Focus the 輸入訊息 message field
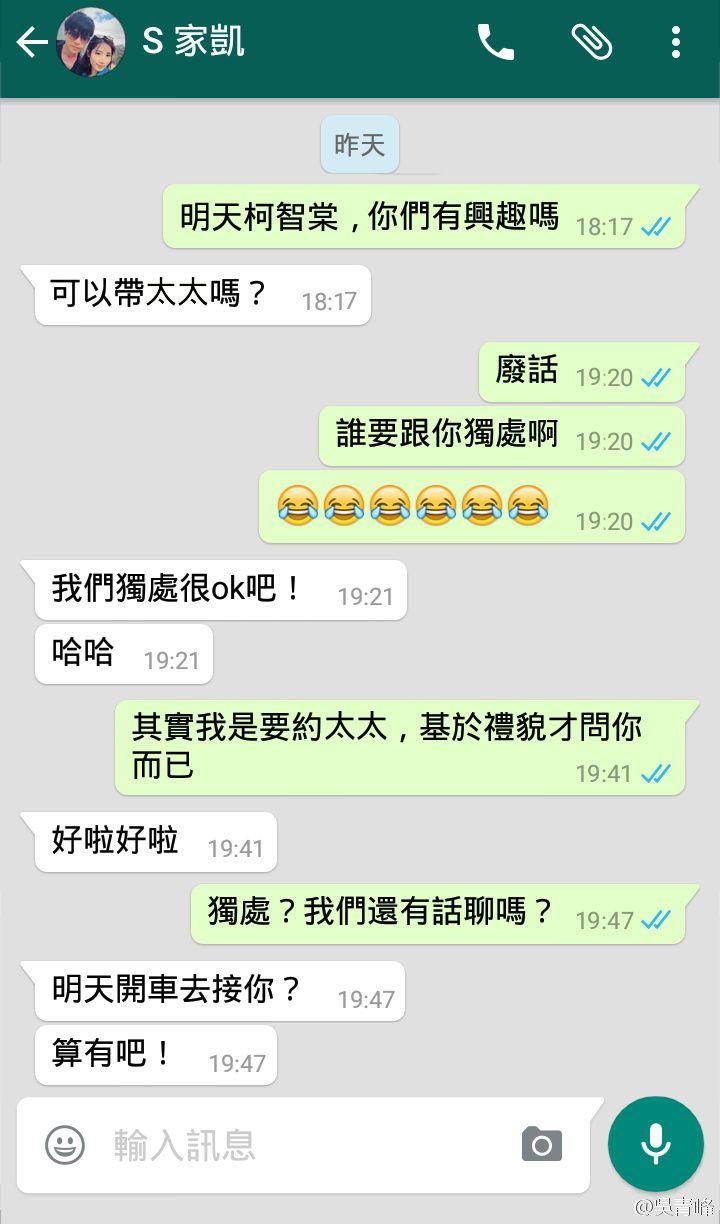Viewport: 720px width, 1224px height. point(300,1145)
